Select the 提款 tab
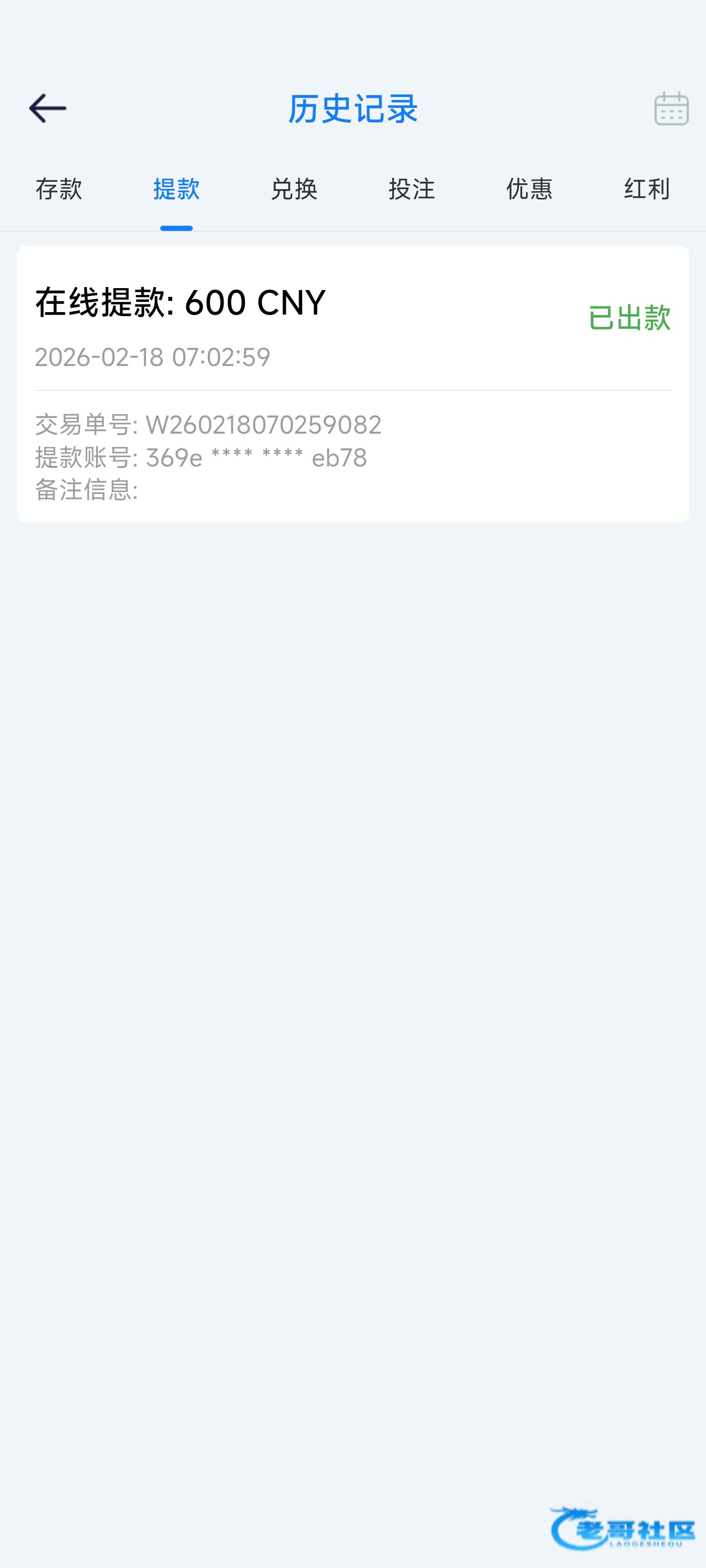The image size is (706, 1568). coord(176,189)
